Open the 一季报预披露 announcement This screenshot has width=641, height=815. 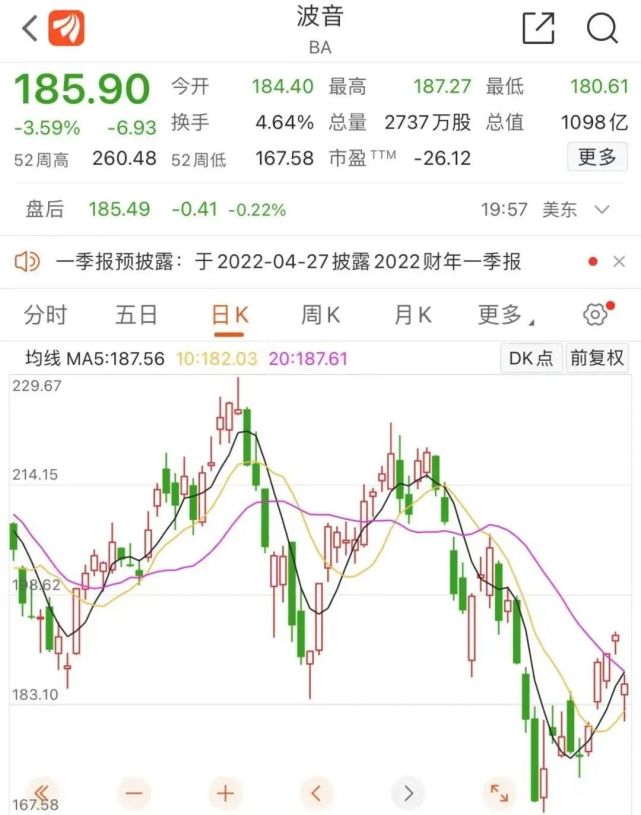tap(289, 261)
